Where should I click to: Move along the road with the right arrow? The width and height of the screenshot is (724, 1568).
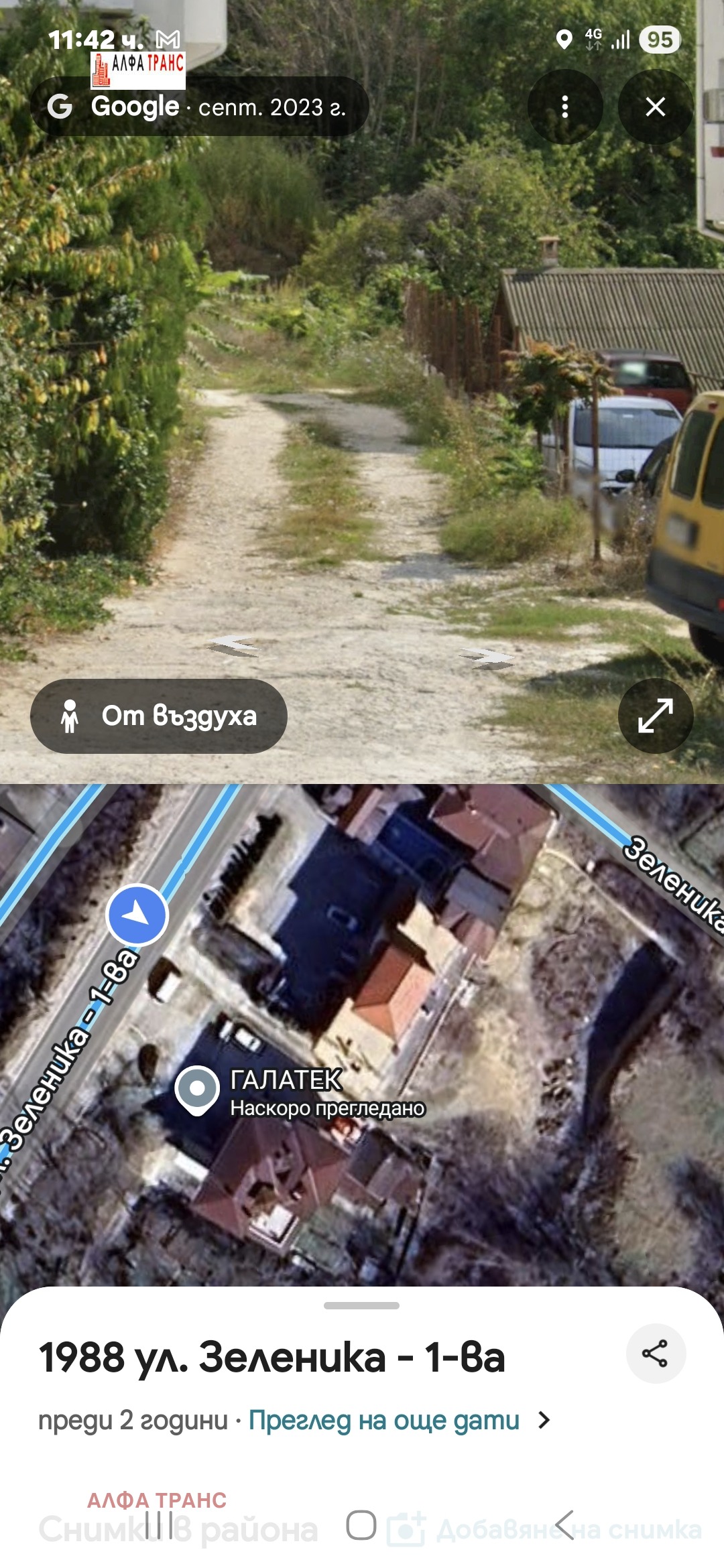pyautogui.click(x=488, y=657)
